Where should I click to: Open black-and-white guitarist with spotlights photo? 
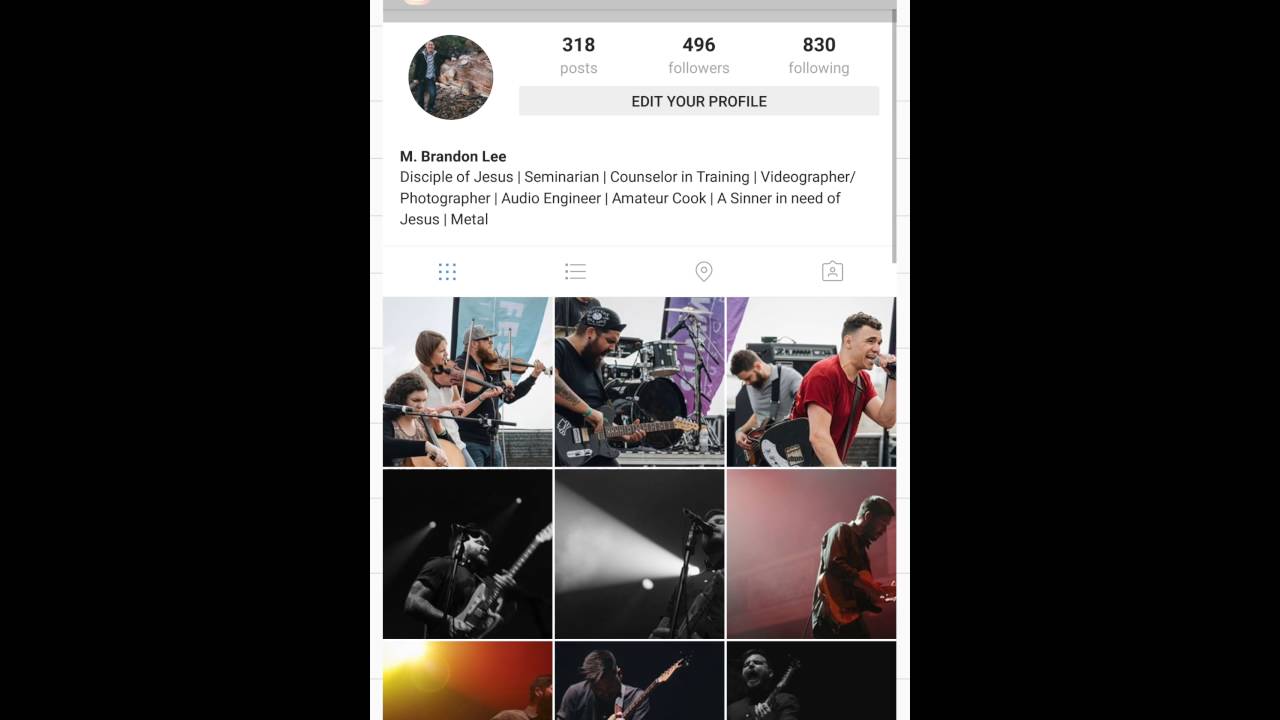pos(467,554)
